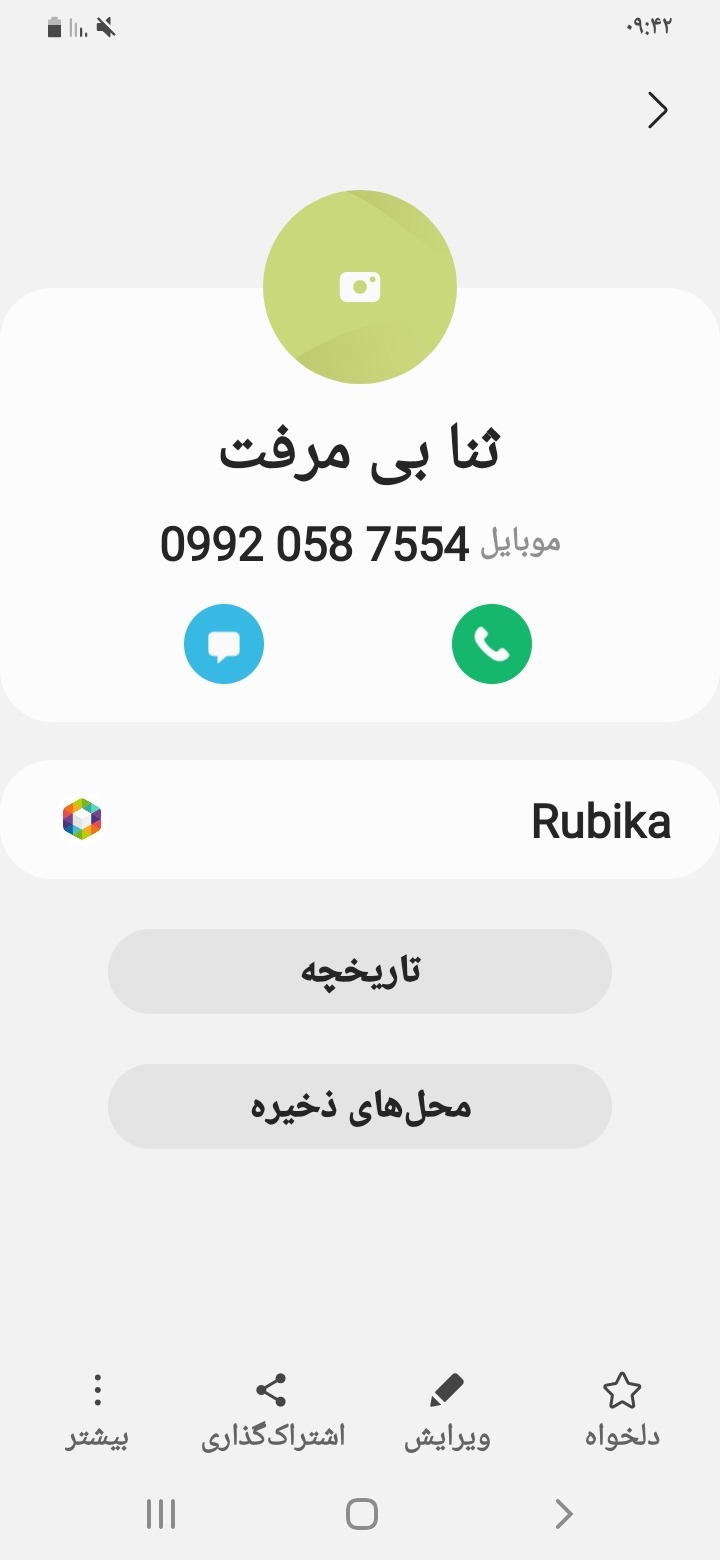
Task: Go to the home screen
Action: [x=361, y=1514]
